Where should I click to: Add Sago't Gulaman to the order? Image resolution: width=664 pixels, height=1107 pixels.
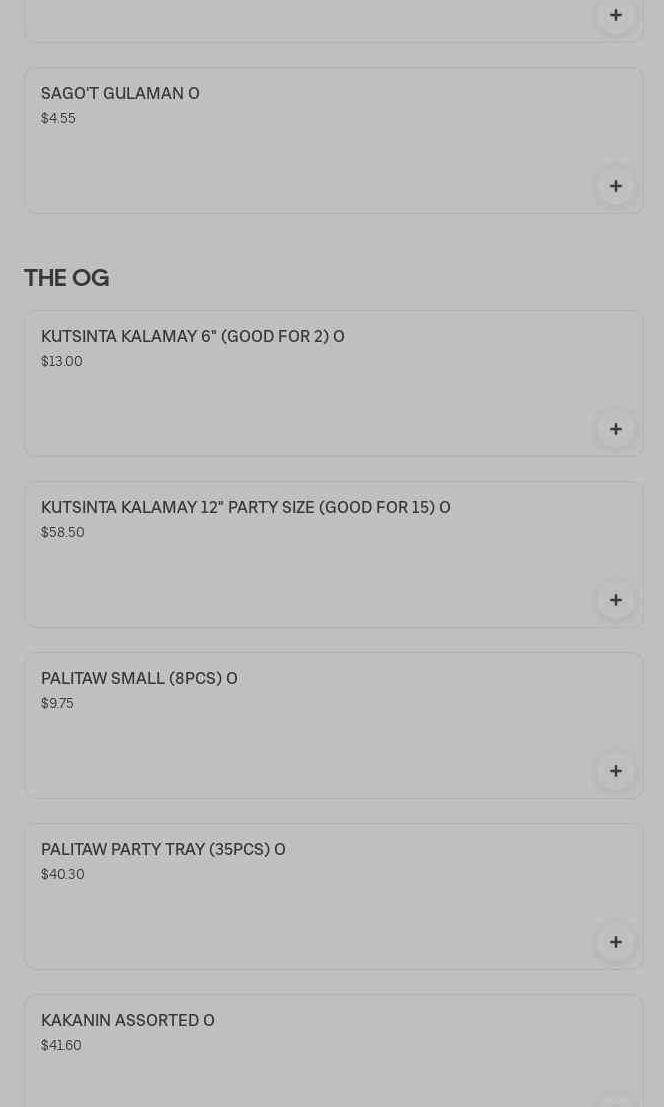(616, 186)
